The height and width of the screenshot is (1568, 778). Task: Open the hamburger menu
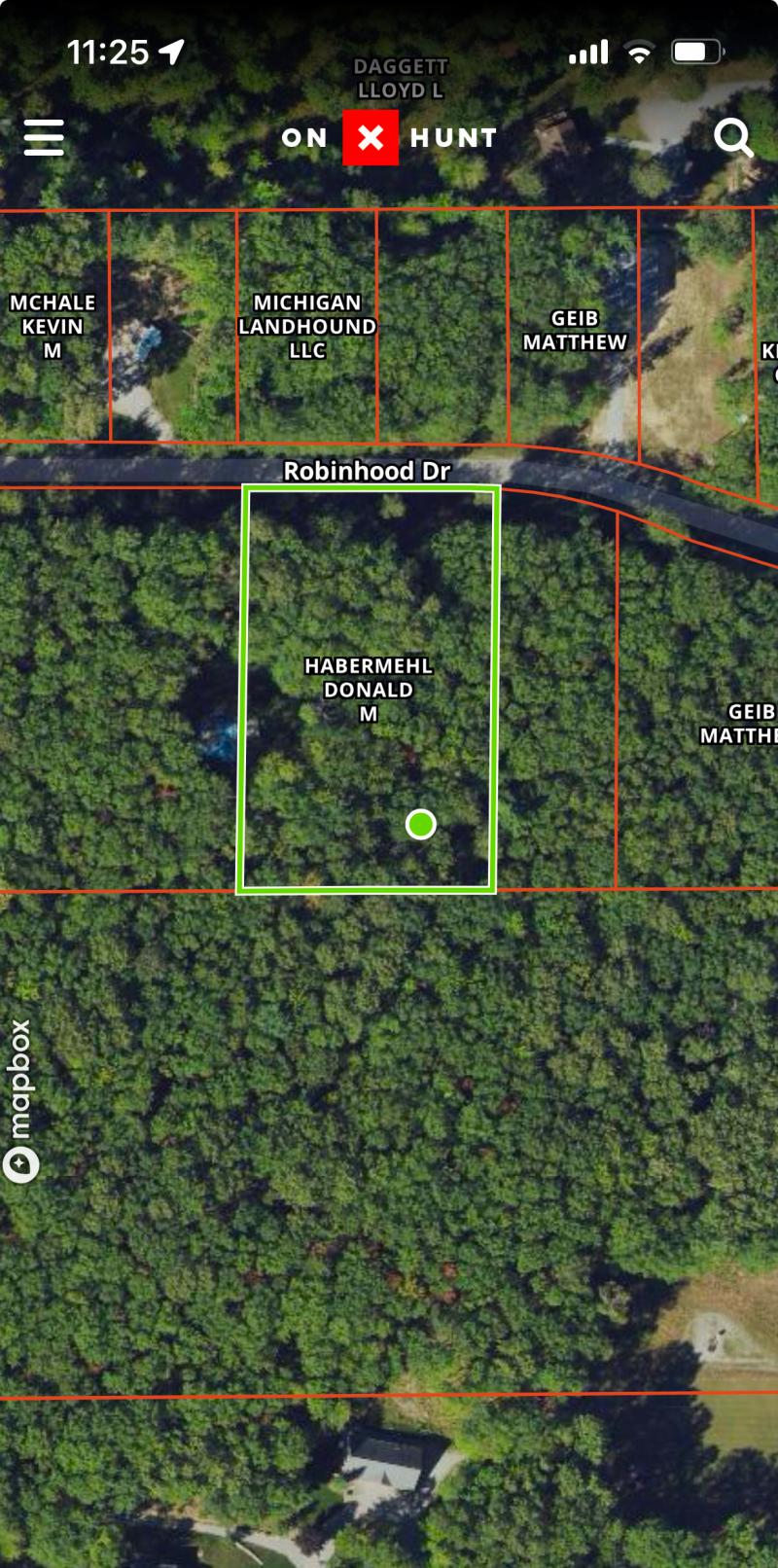[44, 137]
